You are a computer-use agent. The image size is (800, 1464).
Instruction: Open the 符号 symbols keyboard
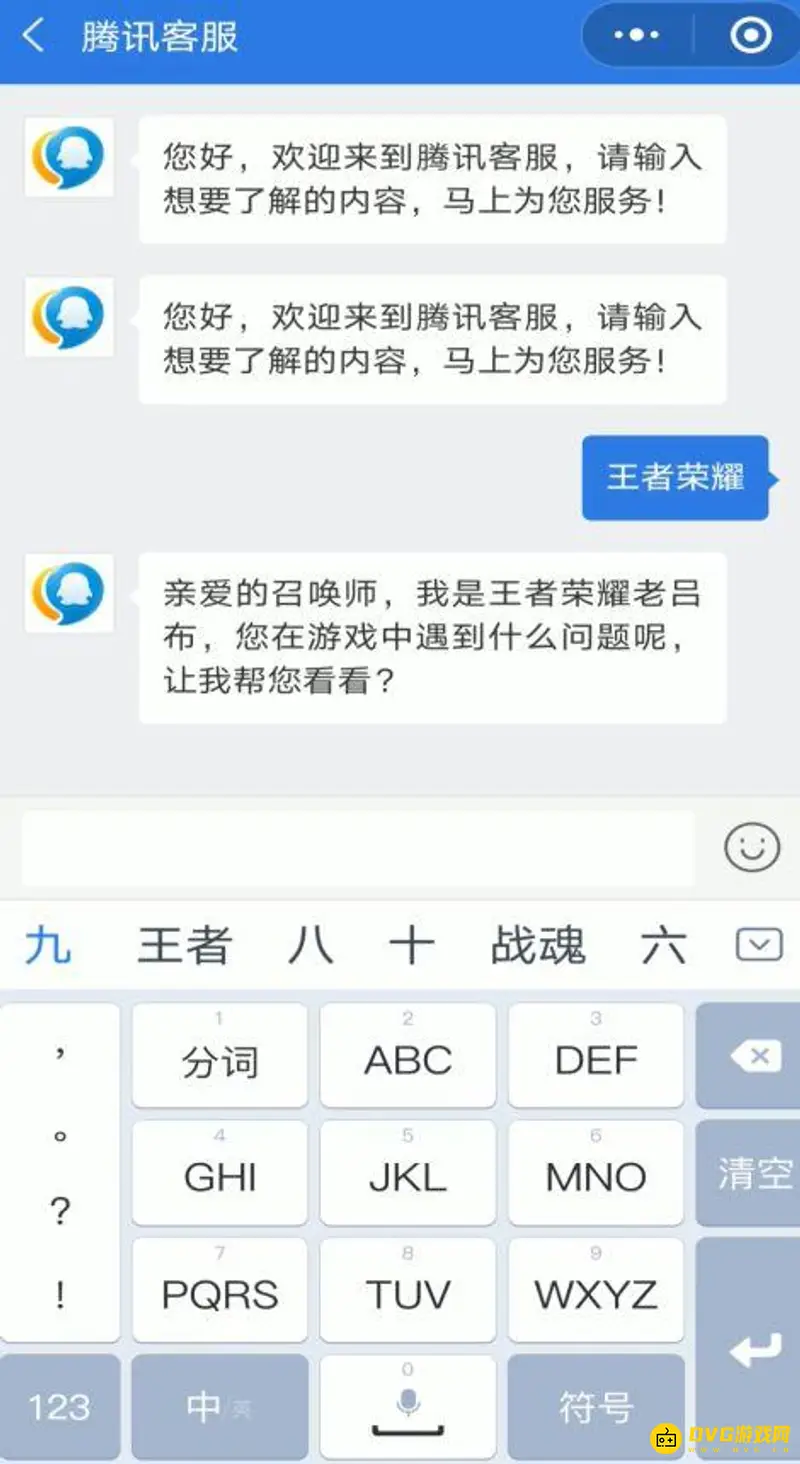coord(595,1405)
